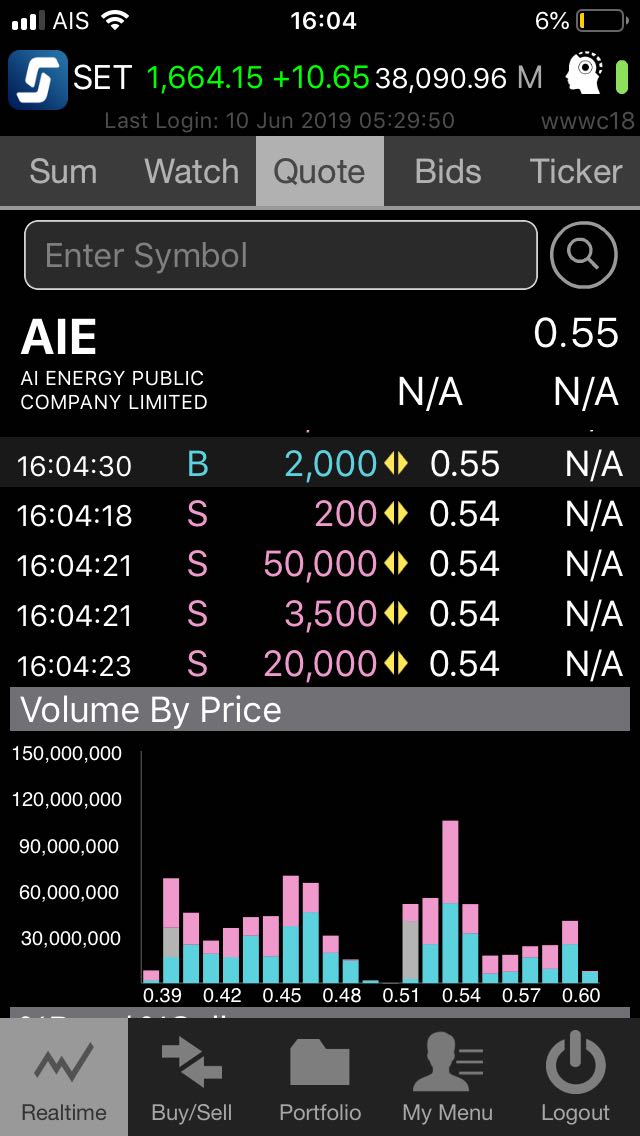Open Realtime in the bottom bar
Image resolution: width=640 pixels, height=1136 pixels.
64,1078
